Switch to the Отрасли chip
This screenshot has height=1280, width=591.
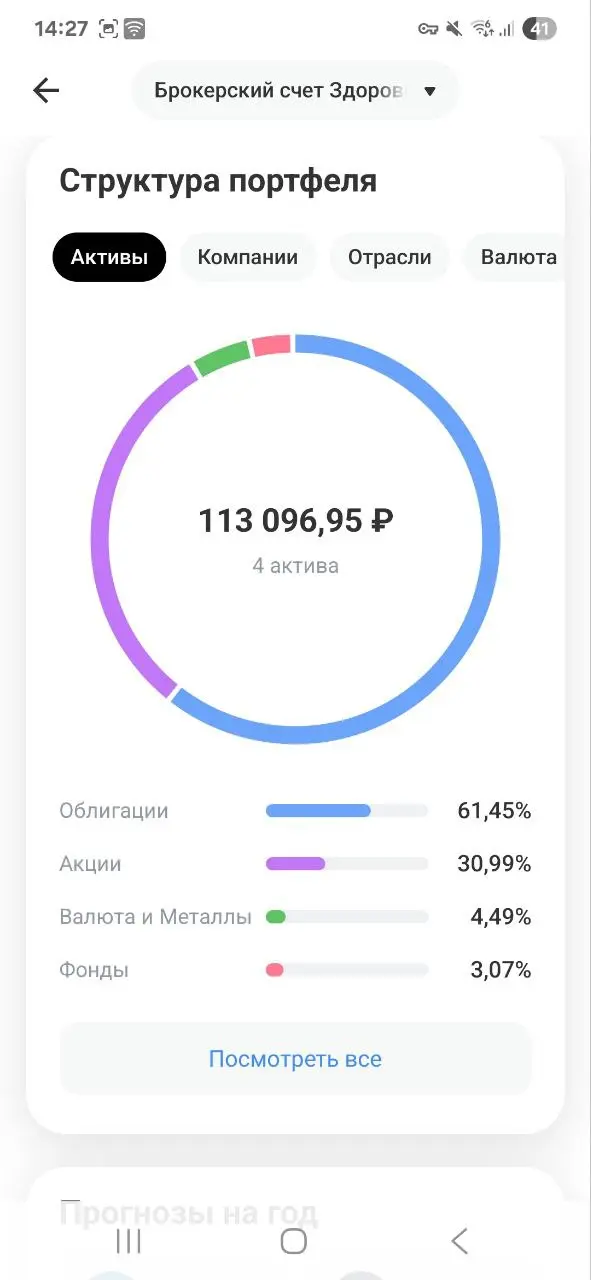pyautogui.click(x=390, y=257)
